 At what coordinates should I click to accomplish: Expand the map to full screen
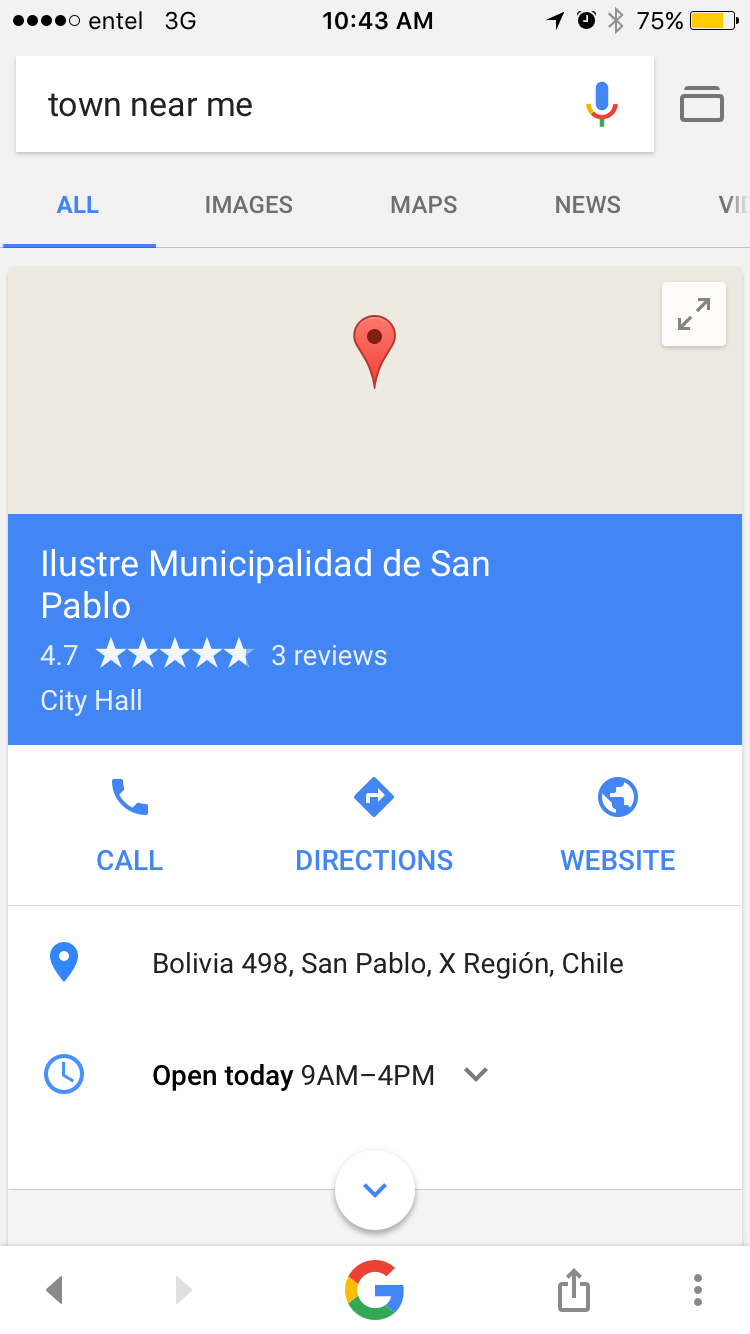pyautogui.click(x=693, y=314)
